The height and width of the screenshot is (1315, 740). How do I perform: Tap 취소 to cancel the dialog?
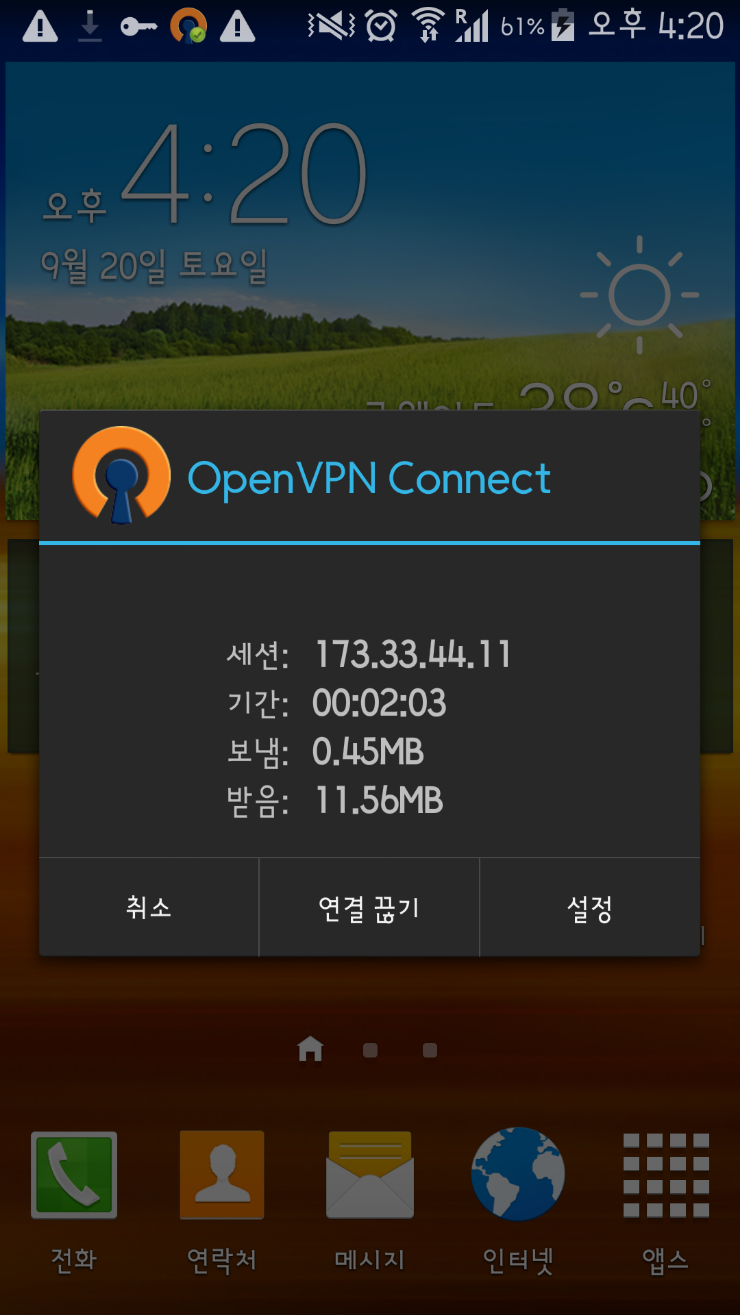click(149, 908)
